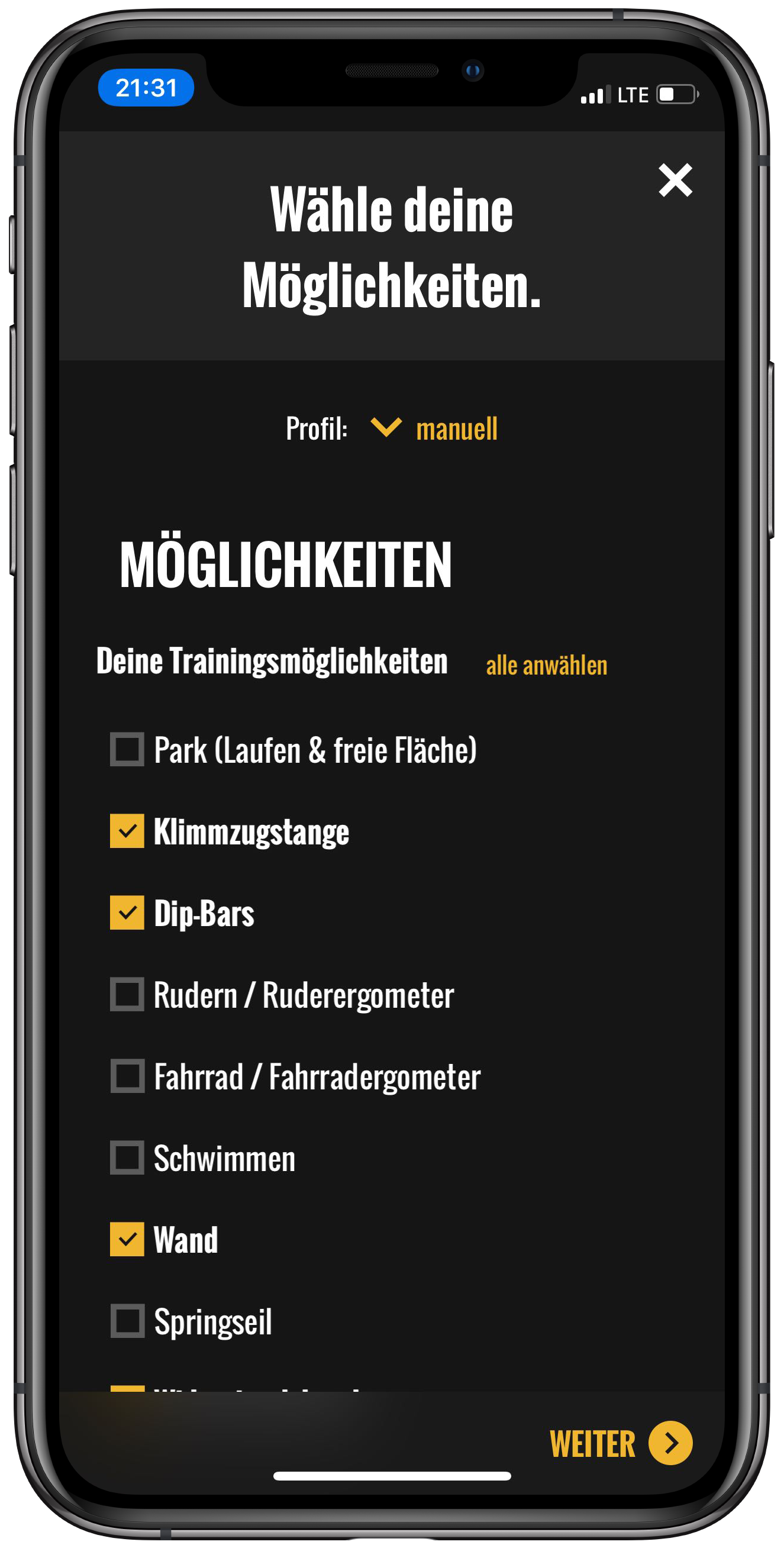Check Park (Laufen & freie Fläche)

127,749
